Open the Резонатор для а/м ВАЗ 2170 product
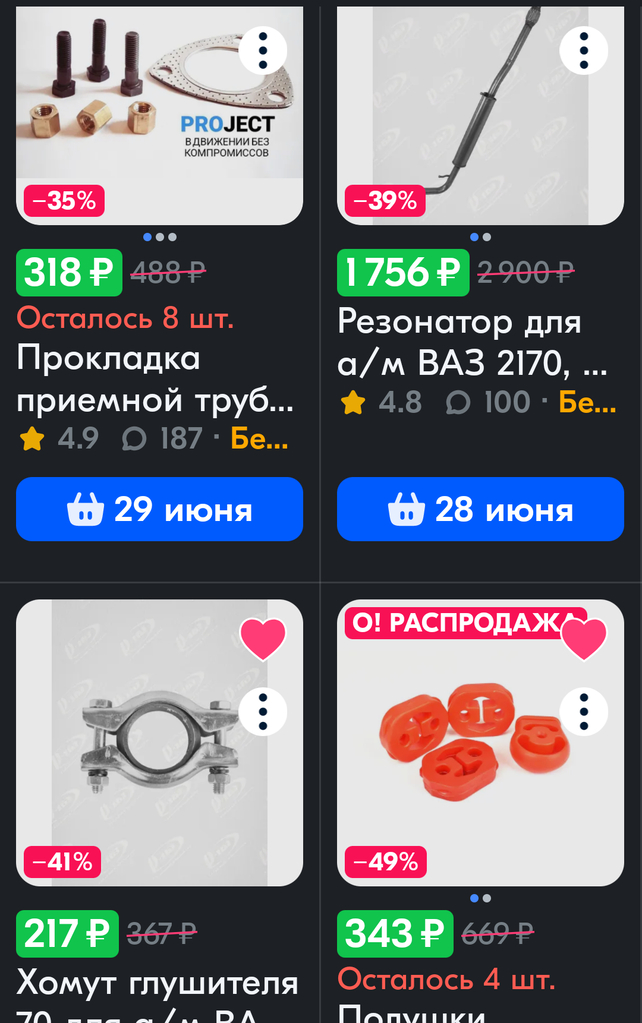 (x=473, y=342)
